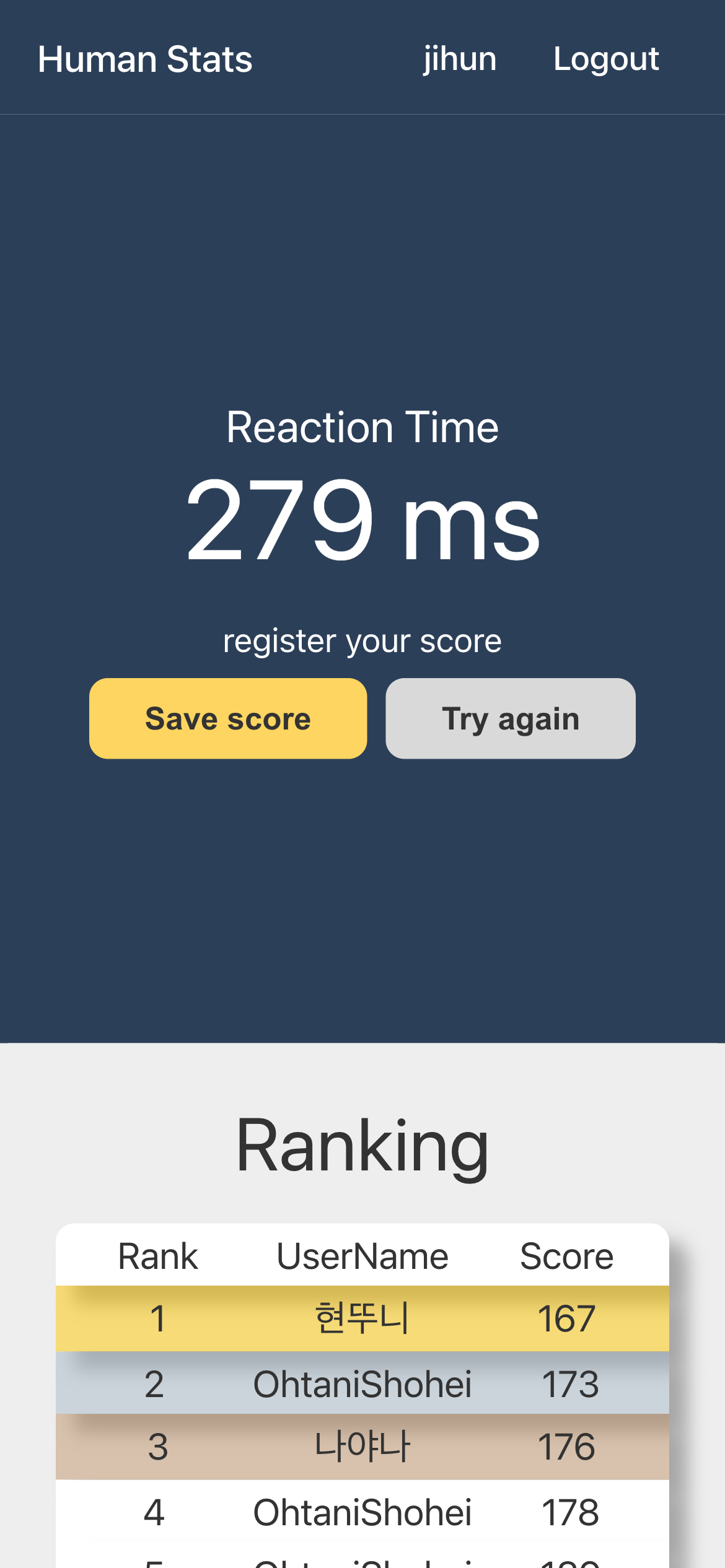Select the Score column header
The image size is (725, 1568).
pyautogui.click(x=567, y=1255)
